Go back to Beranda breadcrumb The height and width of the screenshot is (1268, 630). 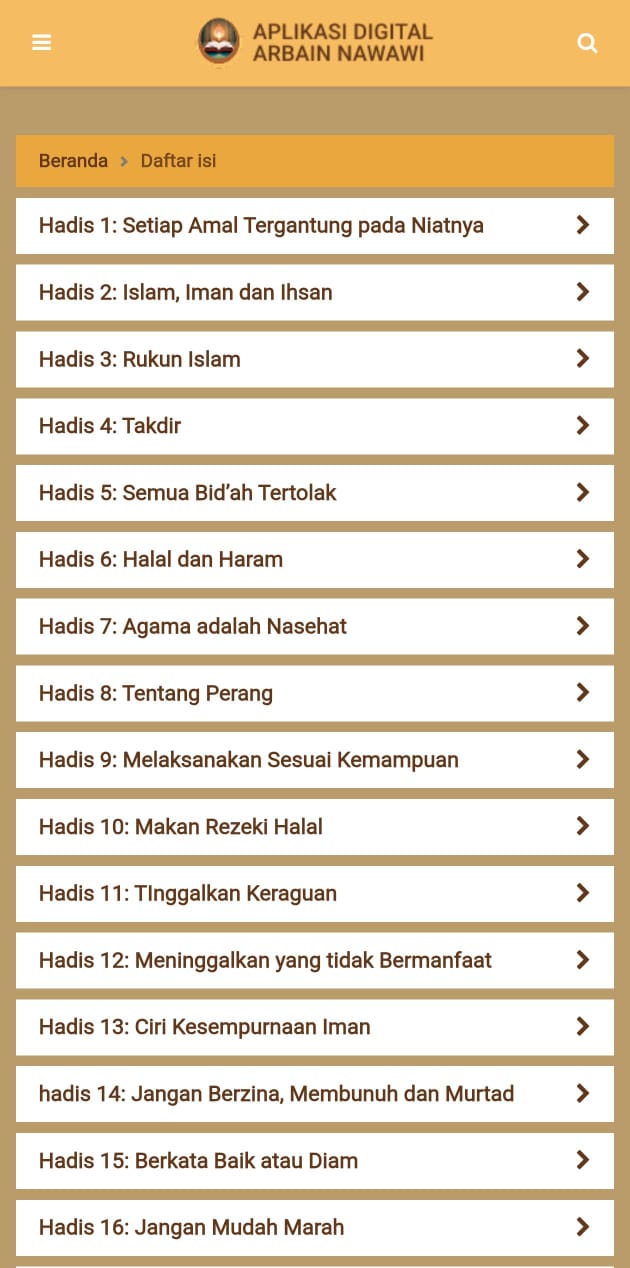click(73, 161)
